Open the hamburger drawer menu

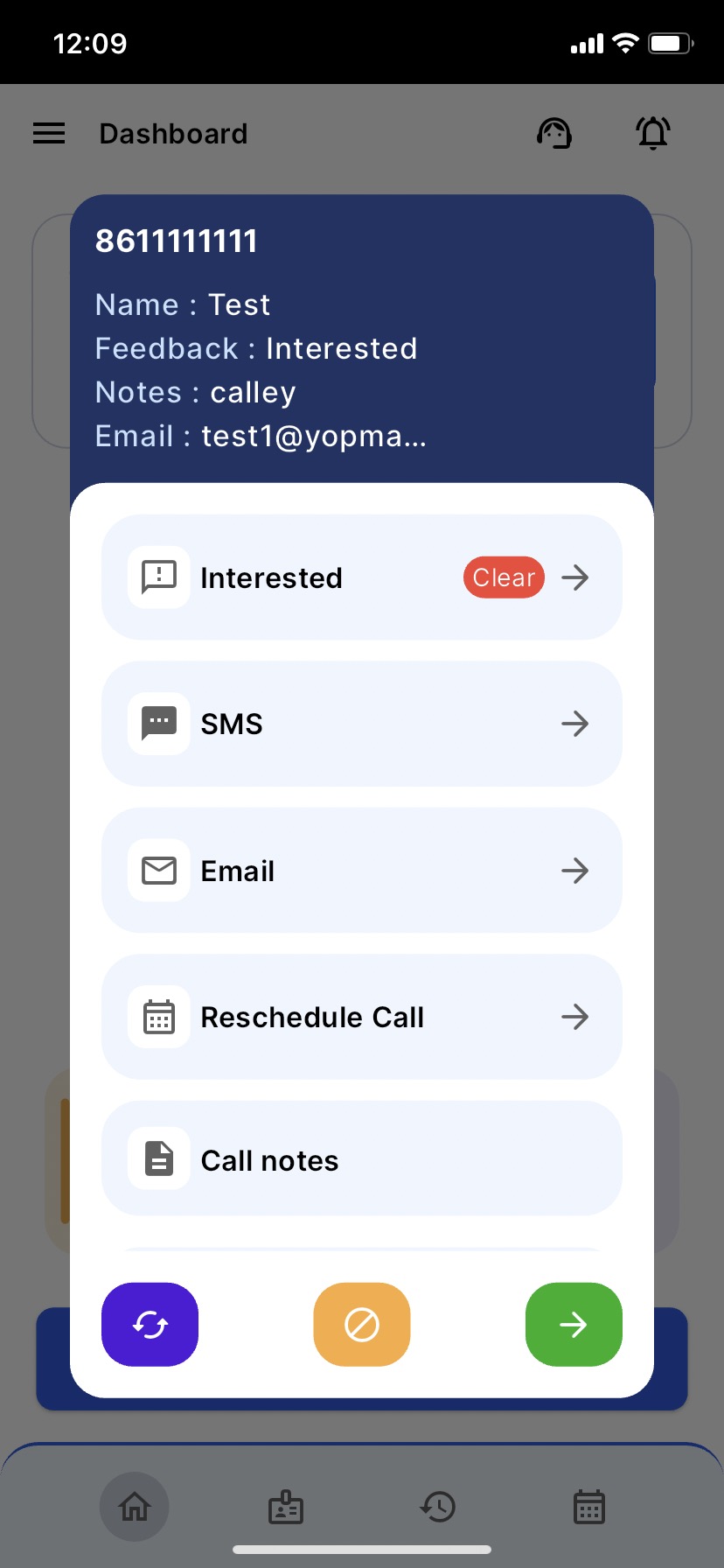point(49,133)
